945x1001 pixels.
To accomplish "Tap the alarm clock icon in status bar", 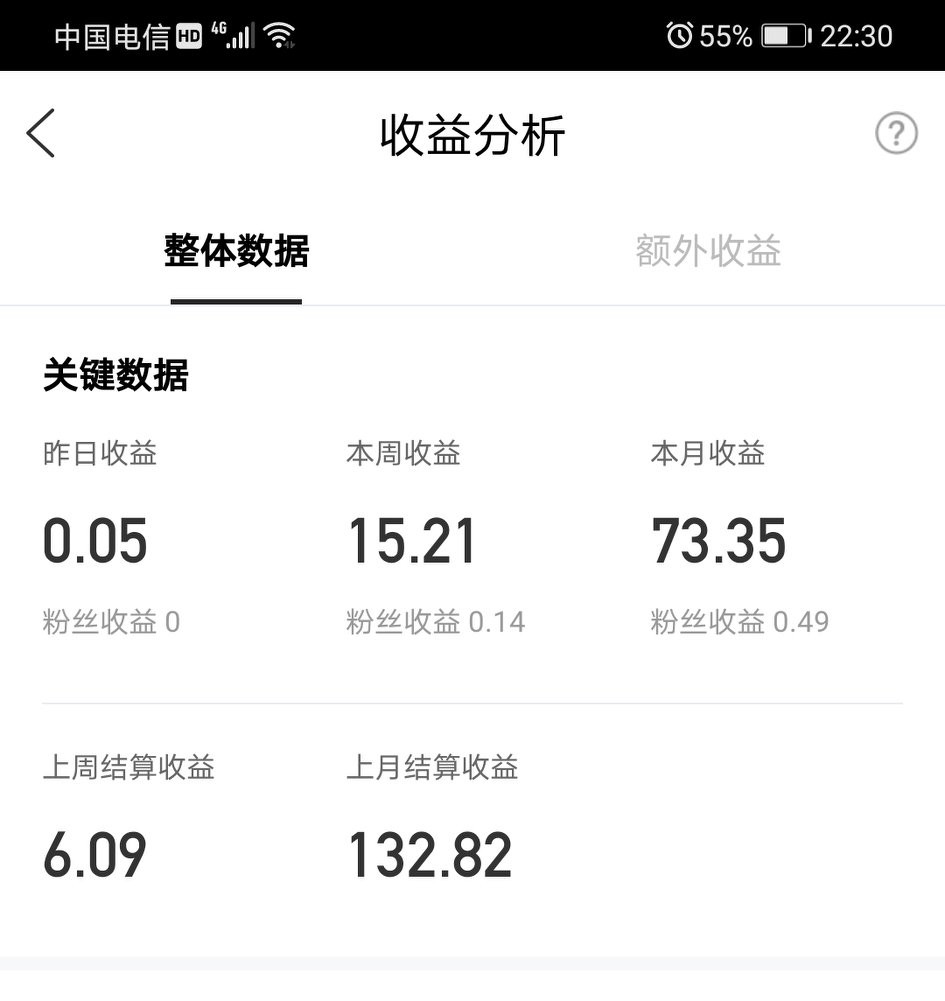I will [680, 35].
